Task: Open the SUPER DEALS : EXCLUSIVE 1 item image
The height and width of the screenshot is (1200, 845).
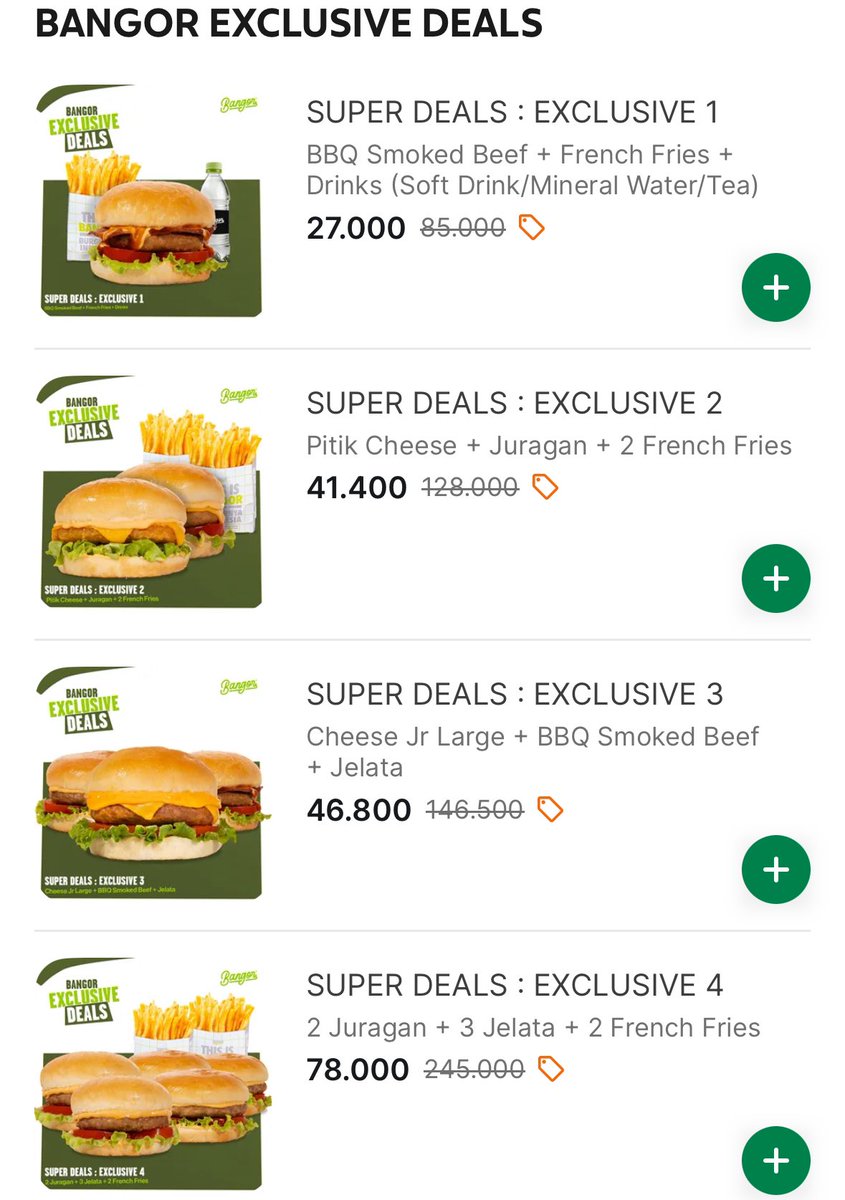Action: 150,202
